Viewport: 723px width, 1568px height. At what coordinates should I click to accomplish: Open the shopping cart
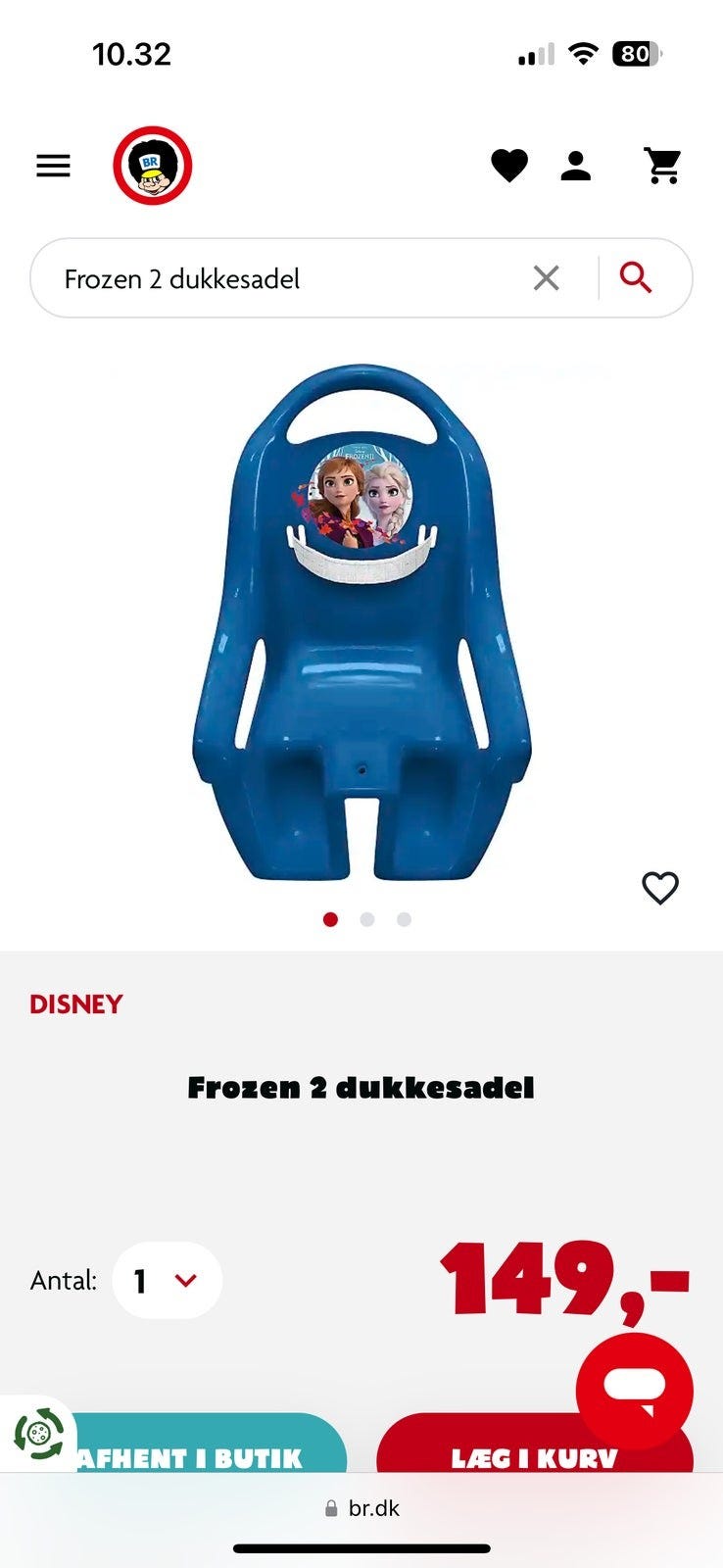(x=662, y=166)
